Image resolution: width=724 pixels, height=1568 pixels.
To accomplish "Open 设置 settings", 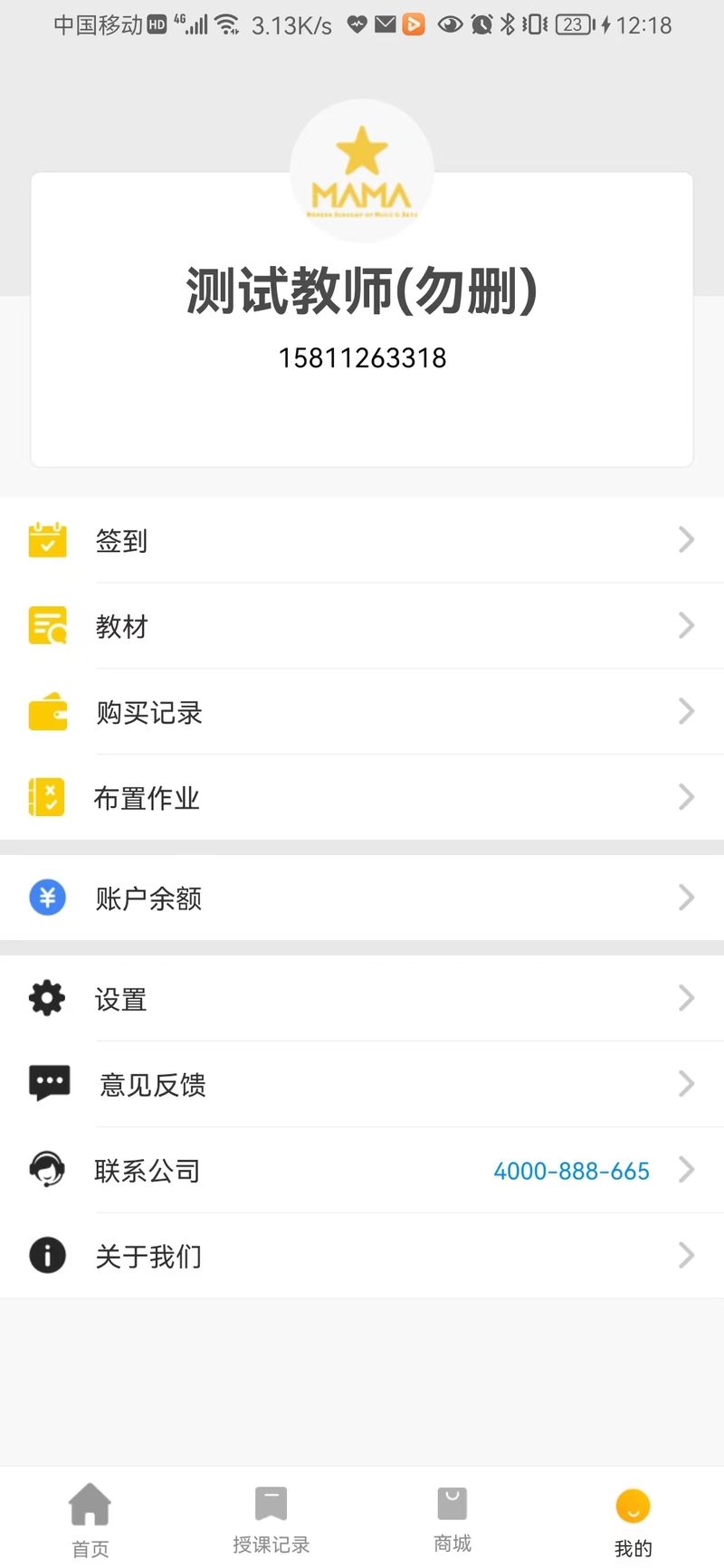I will [x=362, y=998].
